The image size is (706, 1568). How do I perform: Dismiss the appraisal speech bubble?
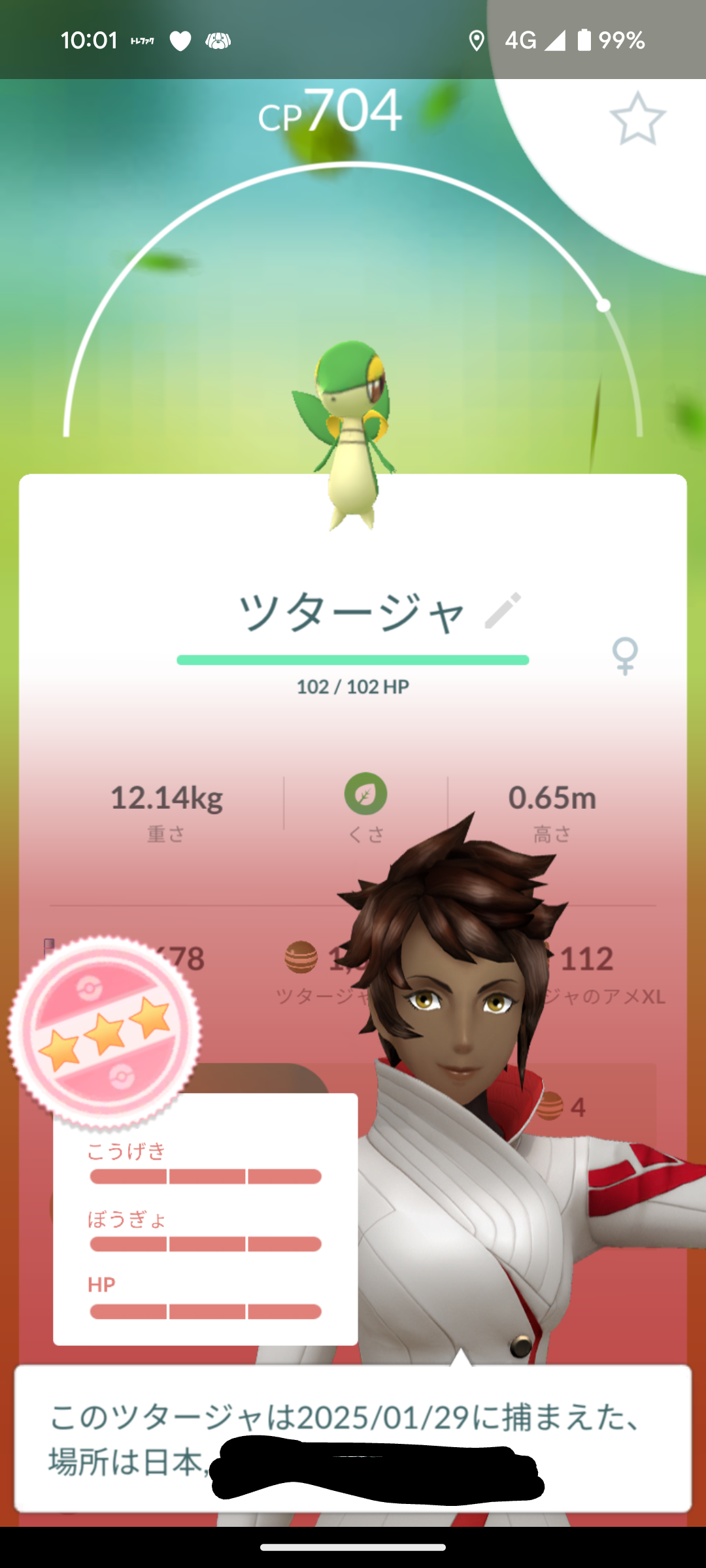tap(353, 1439)
